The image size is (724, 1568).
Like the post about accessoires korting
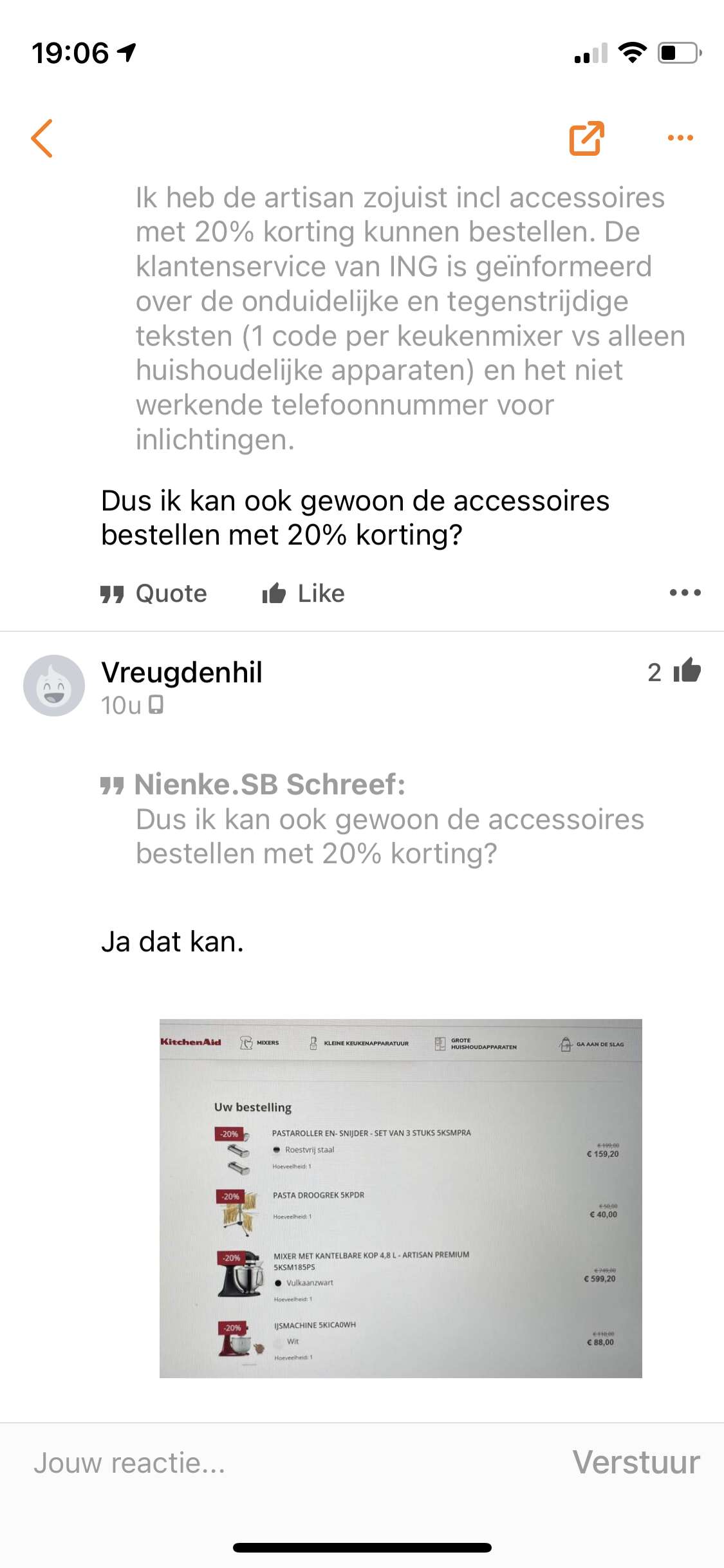click(303, 593)
